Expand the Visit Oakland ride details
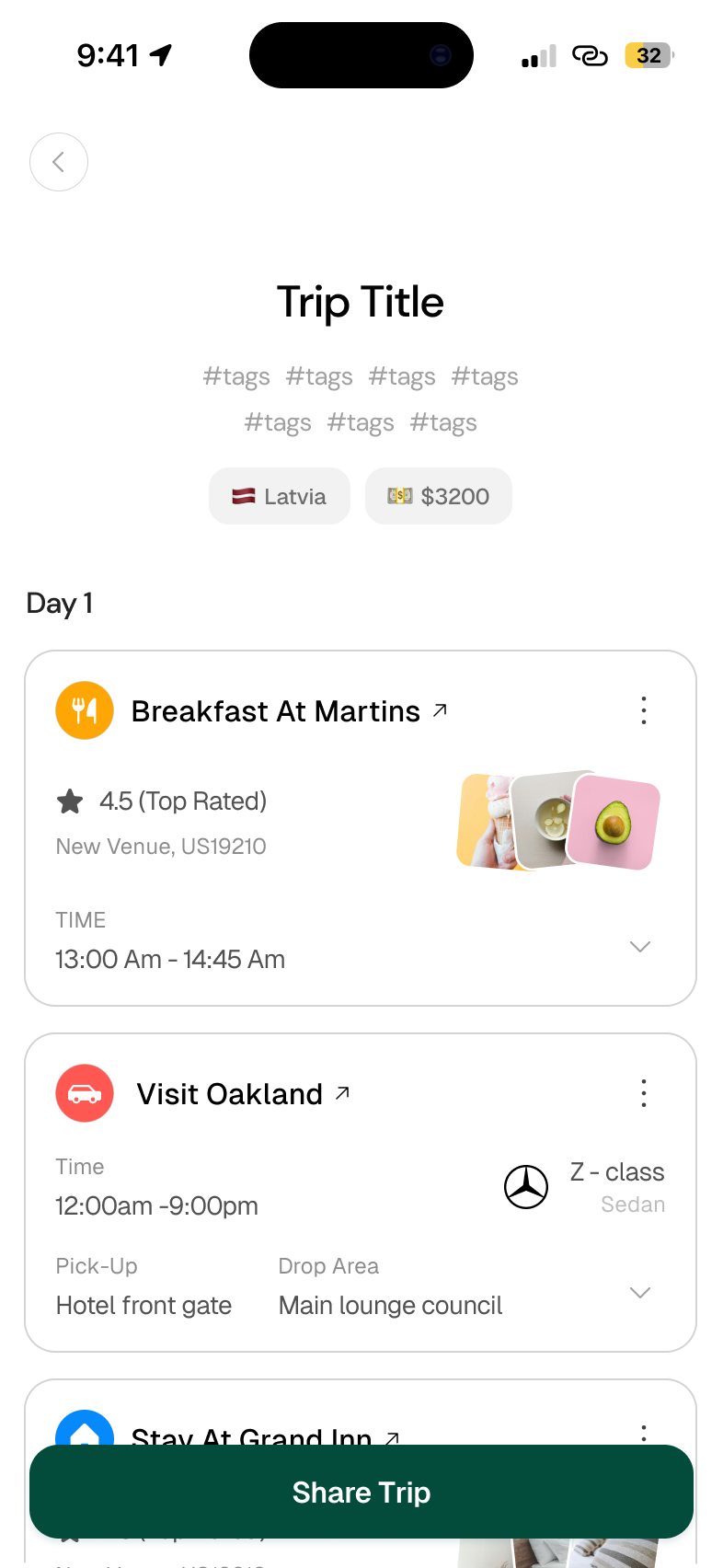The height and width of the screenshot is (1568, 723). (x=640, y=1292)
